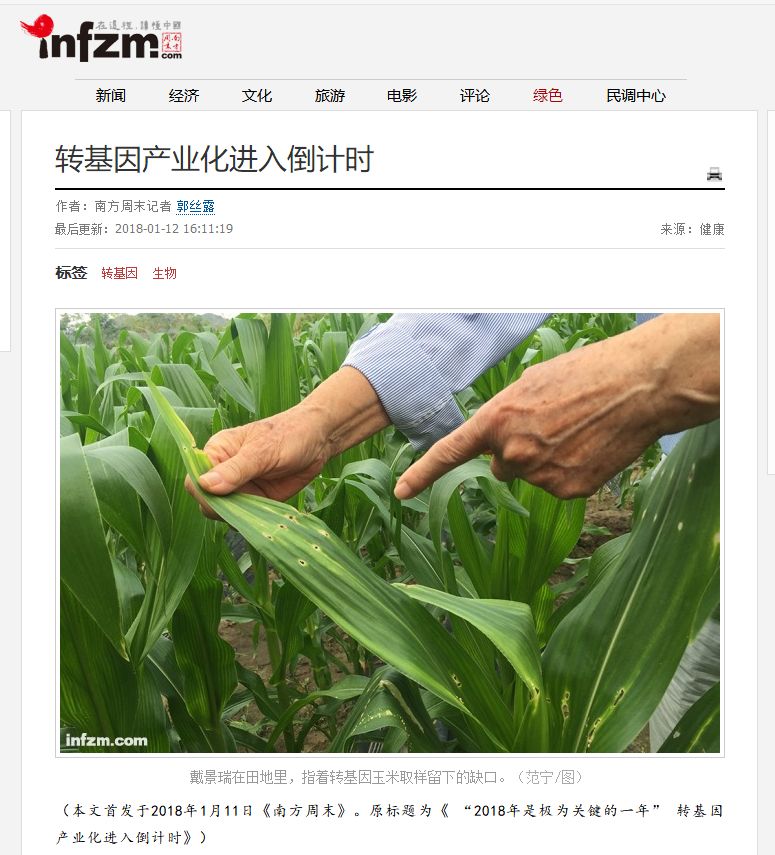Tap the 生物 tag link
Image resolution: width=775 pixels, height=855 pixels.
pyautogui.click(x=164, y=273)
